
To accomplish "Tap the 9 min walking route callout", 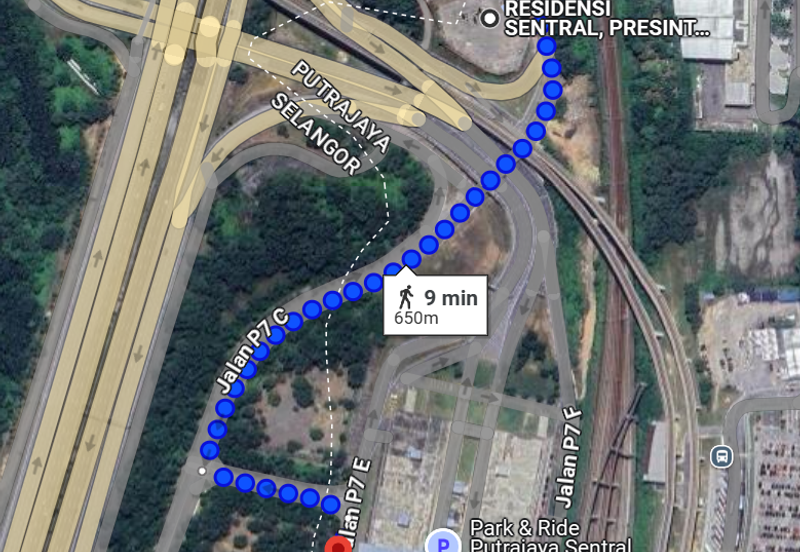I will coord(436,304).
